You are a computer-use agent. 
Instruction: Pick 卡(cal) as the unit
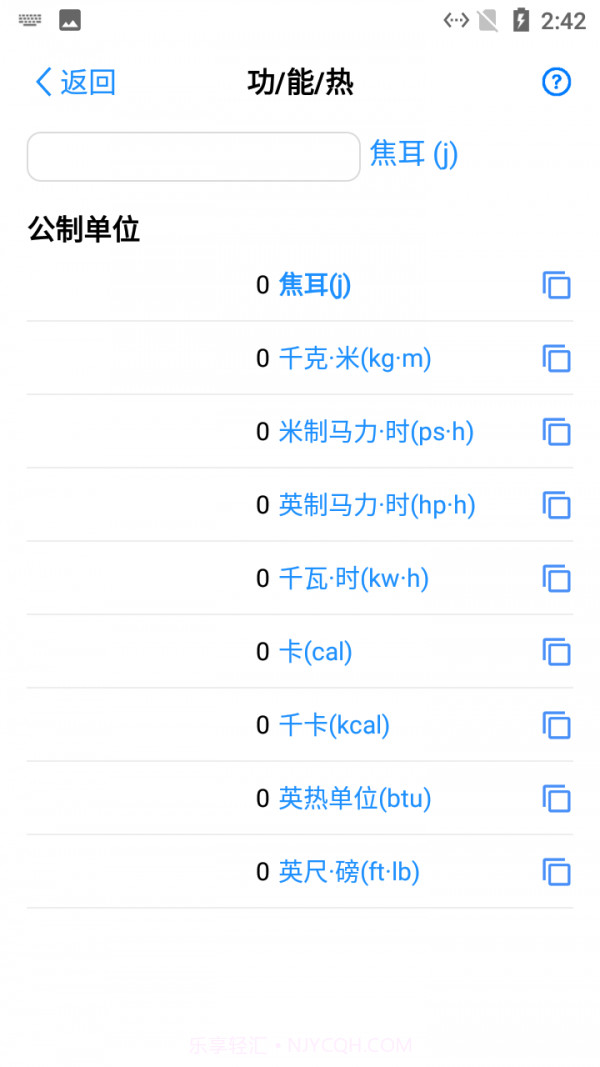[x=315, y=652]
